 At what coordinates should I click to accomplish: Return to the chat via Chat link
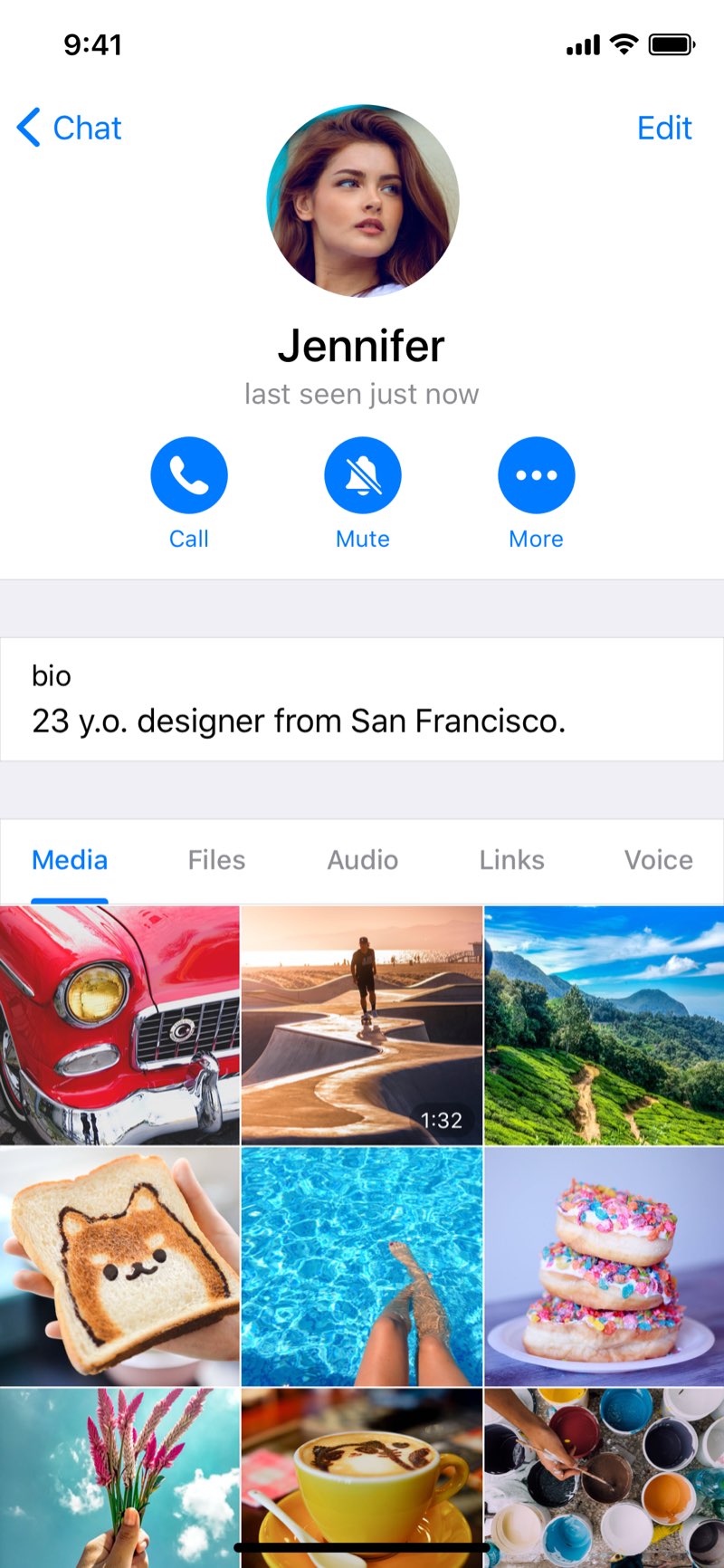[x=86, y=128]
